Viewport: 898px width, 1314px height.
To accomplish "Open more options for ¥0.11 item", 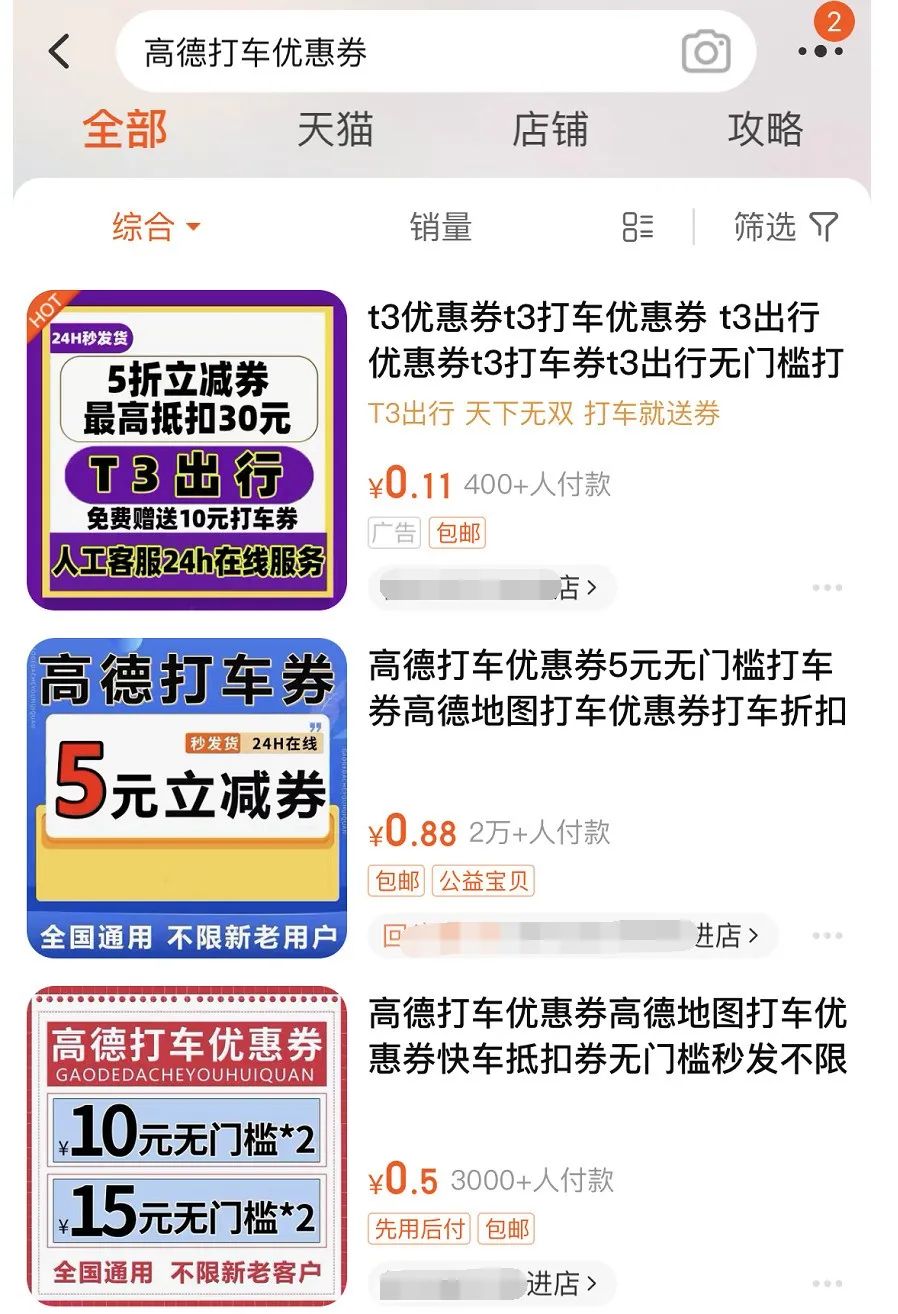I will [x=827, y=588].
